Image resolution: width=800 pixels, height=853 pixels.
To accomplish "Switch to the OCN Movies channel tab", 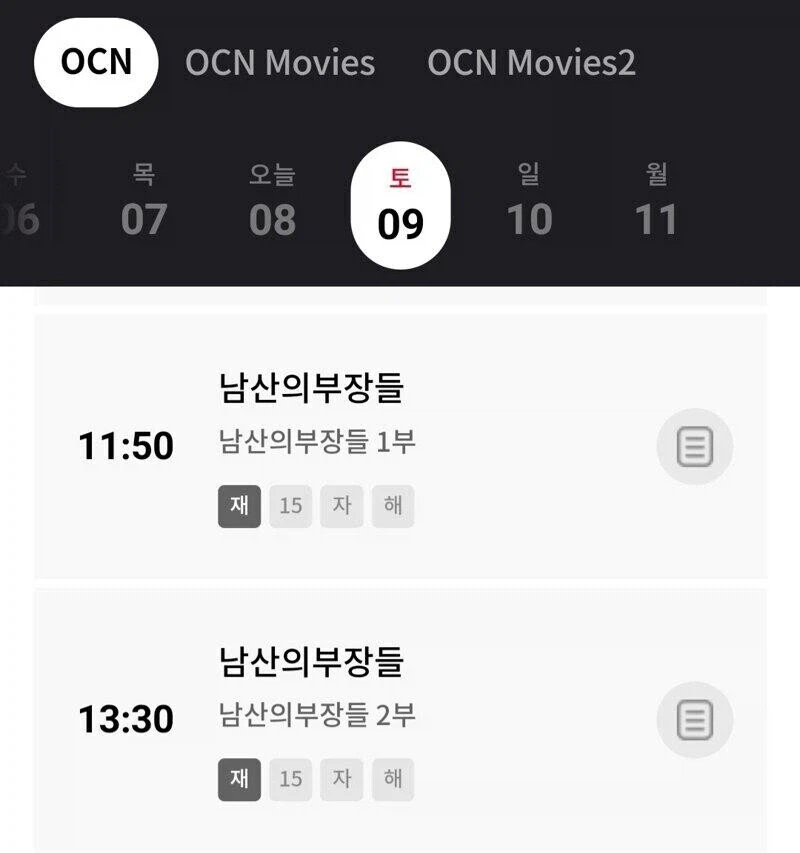I will point(280,63).
